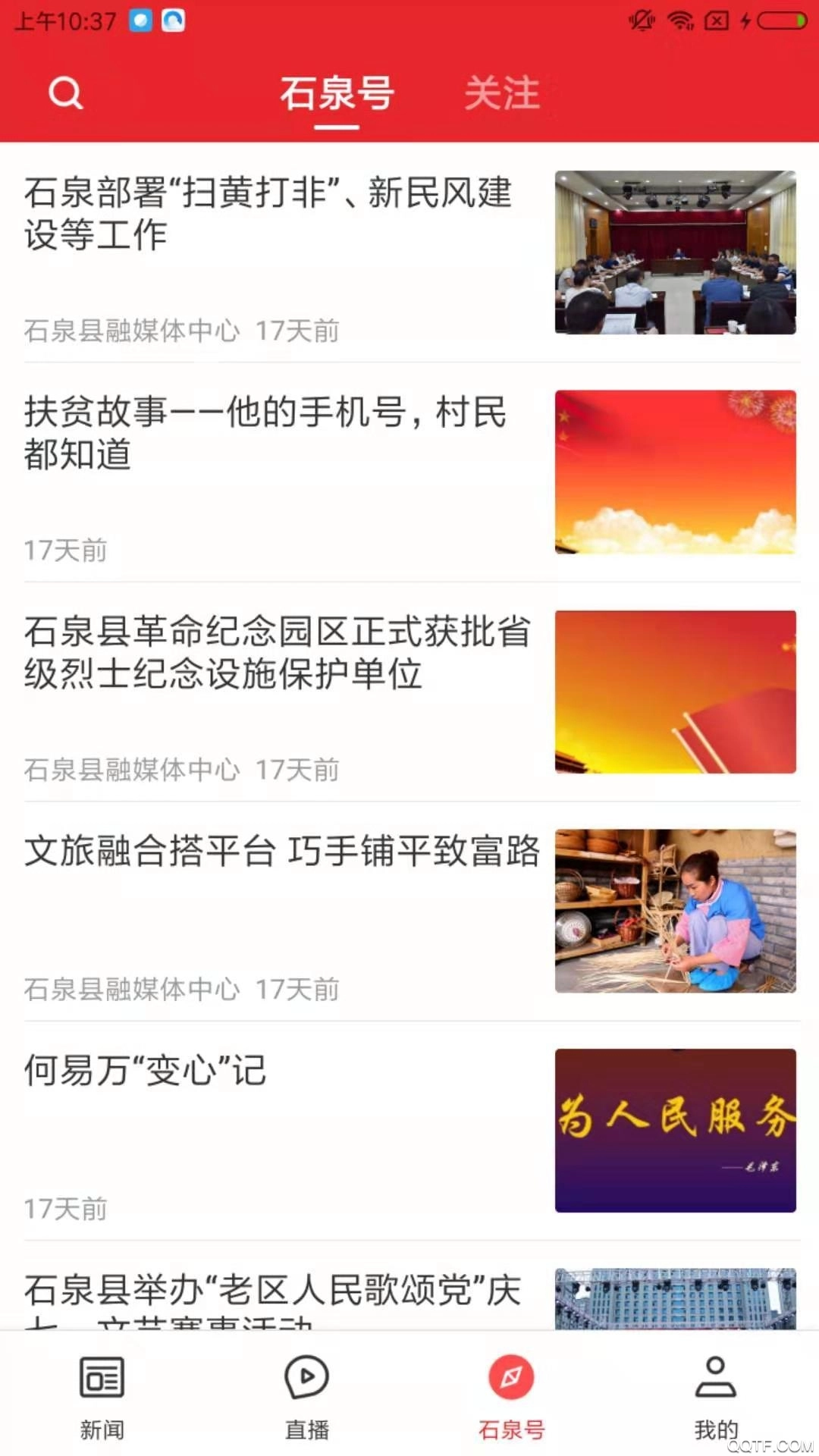Tap the 石泉号 compass icon in bottom navigation
This screenshot has width=819, height=1456.
point(510,1380)
